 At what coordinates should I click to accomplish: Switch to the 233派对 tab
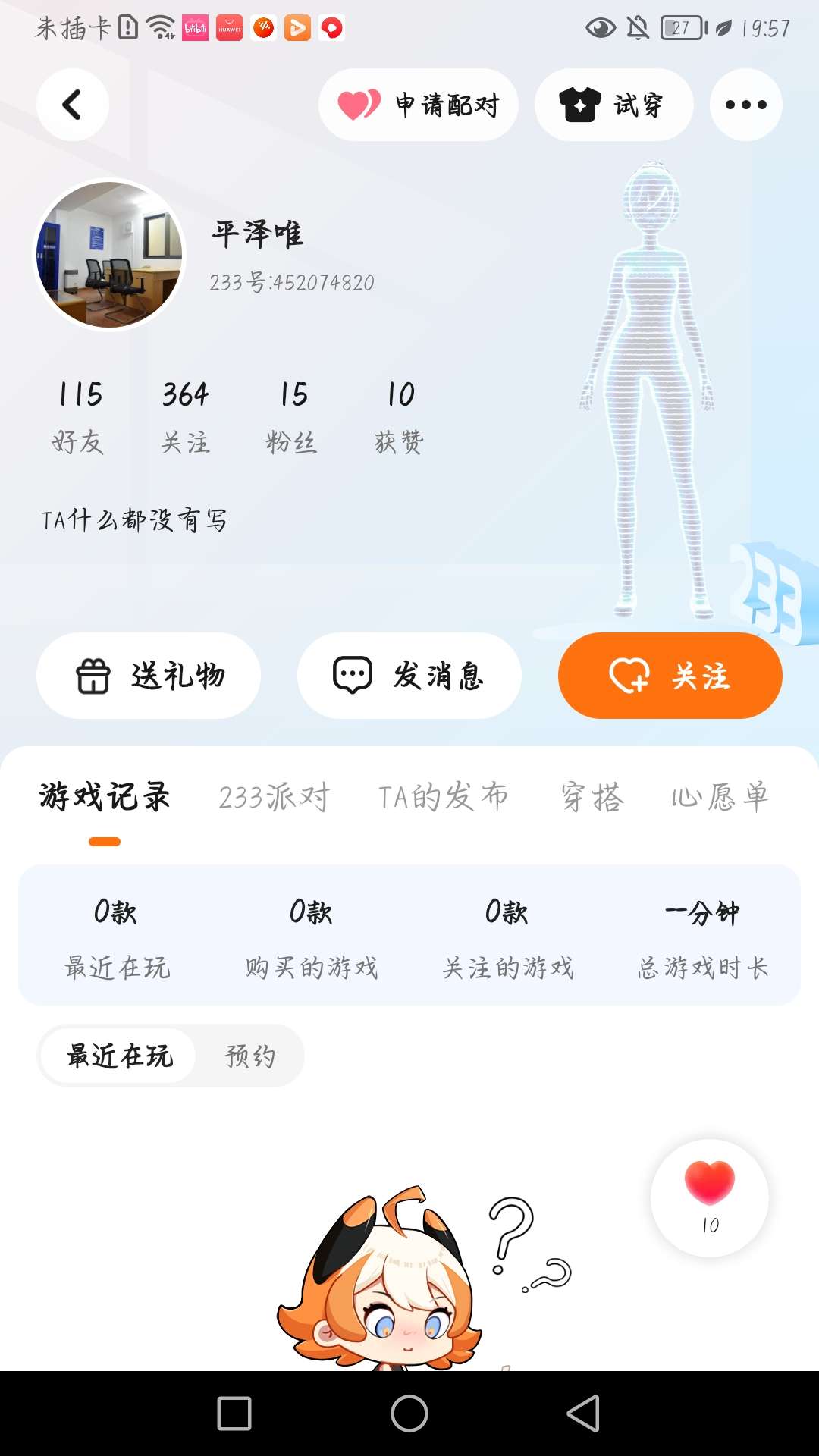coord(274,798)
